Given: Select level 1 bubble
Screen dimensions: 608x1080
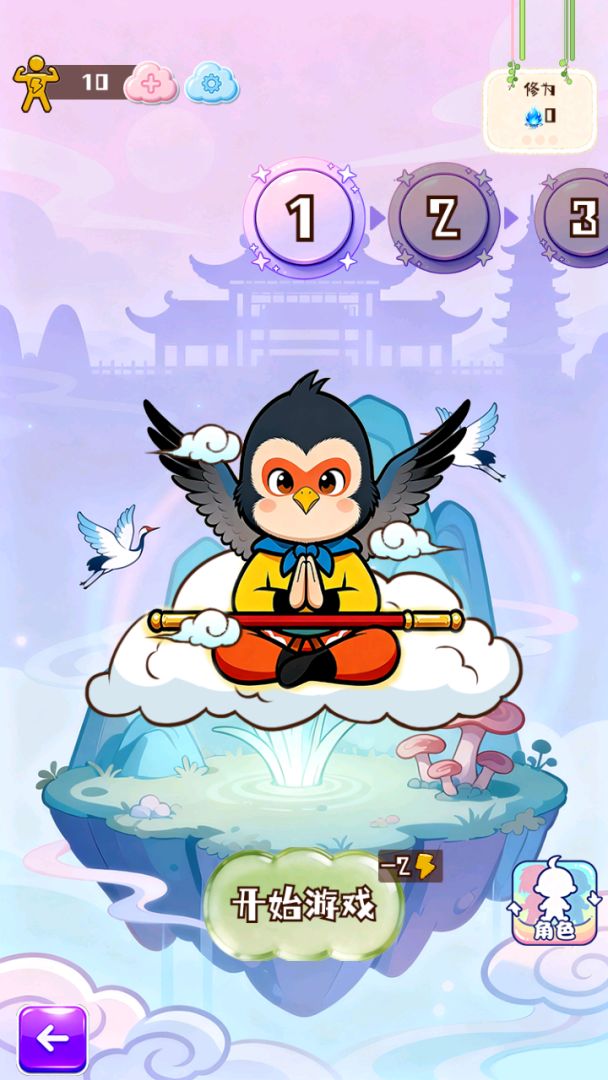Looking at the screenshot, I should click(x=303, y=218).
